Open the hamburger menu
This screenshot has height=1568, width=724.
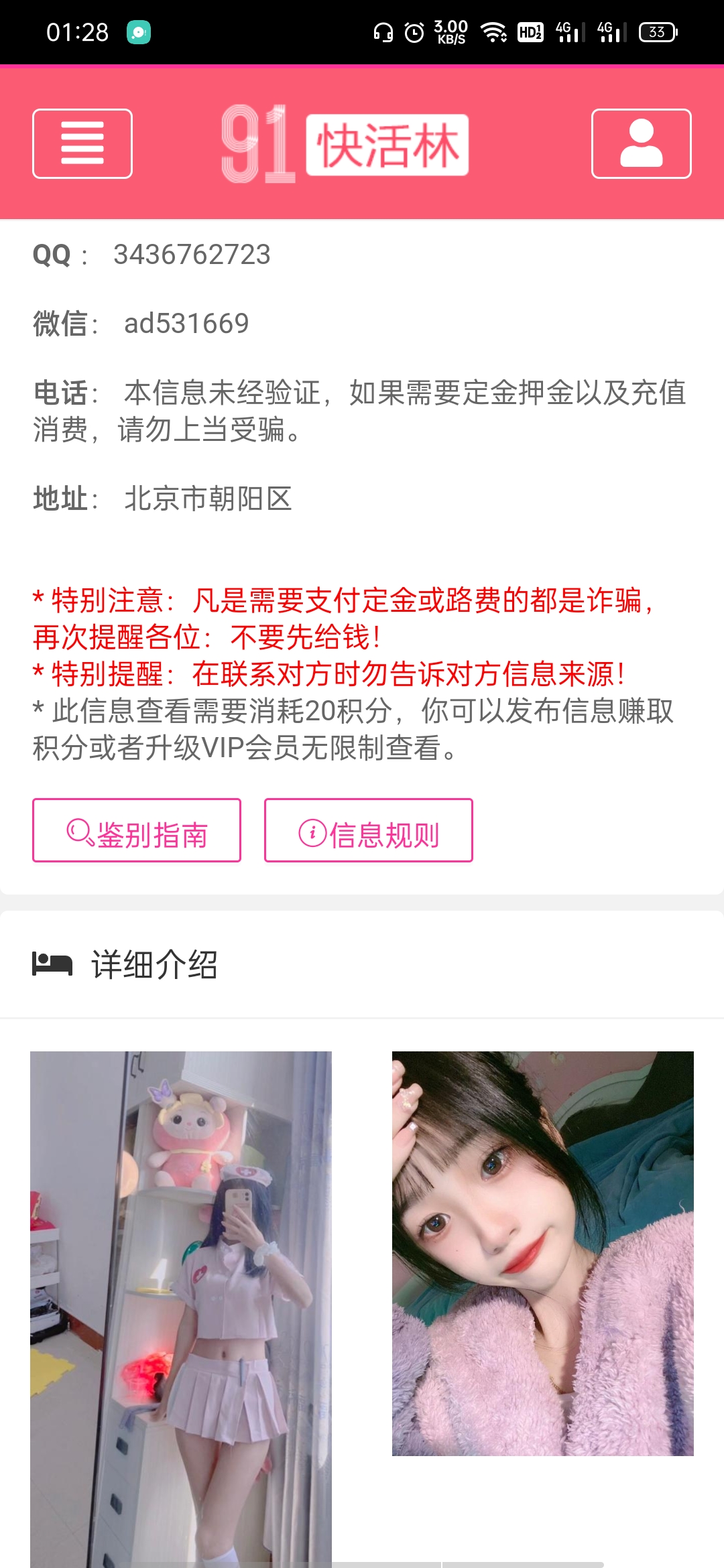tap(82, 143)
